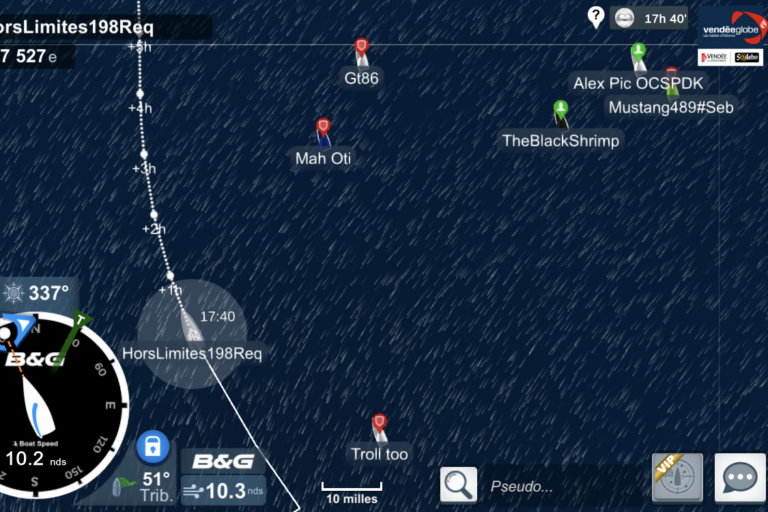Open the help question mark icon
This screenshot has height=512, width=768.
point(596,16)
